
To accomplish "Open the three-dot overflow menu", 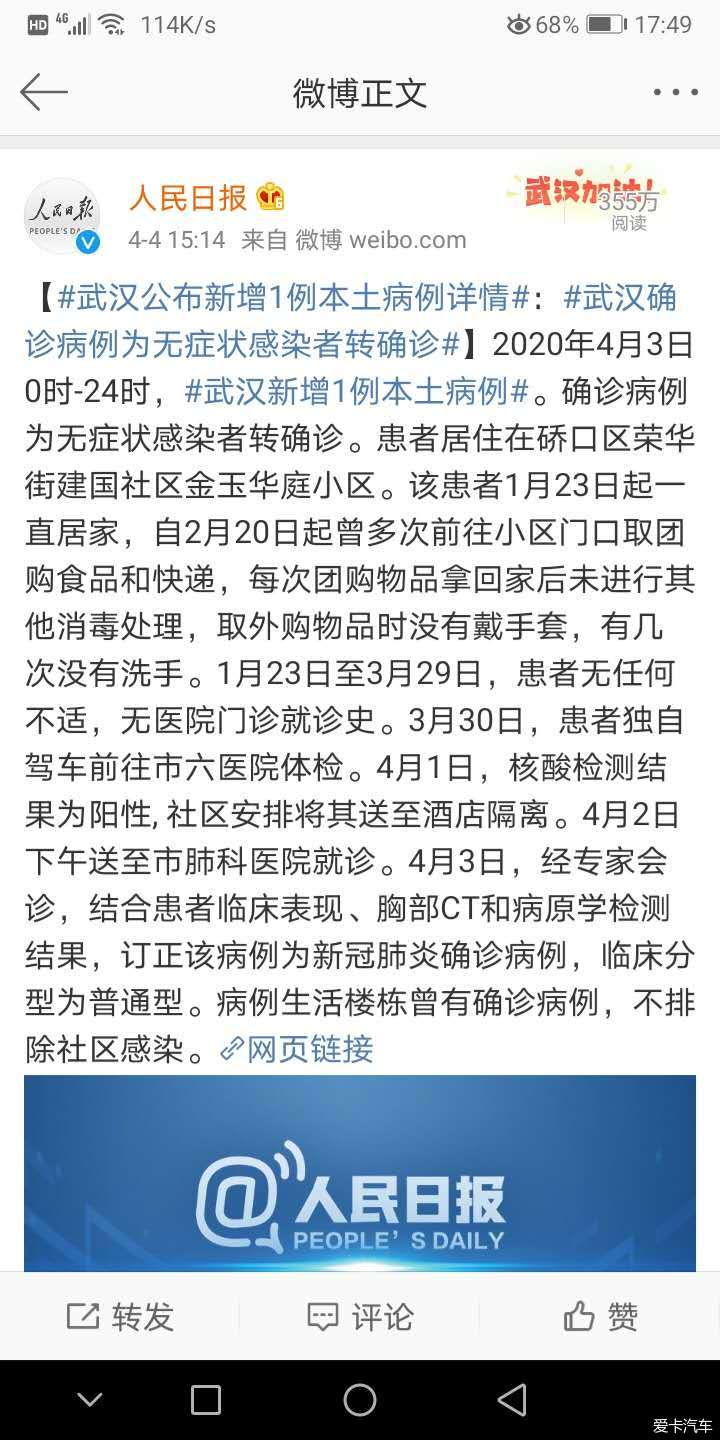I will coord(675,92).
